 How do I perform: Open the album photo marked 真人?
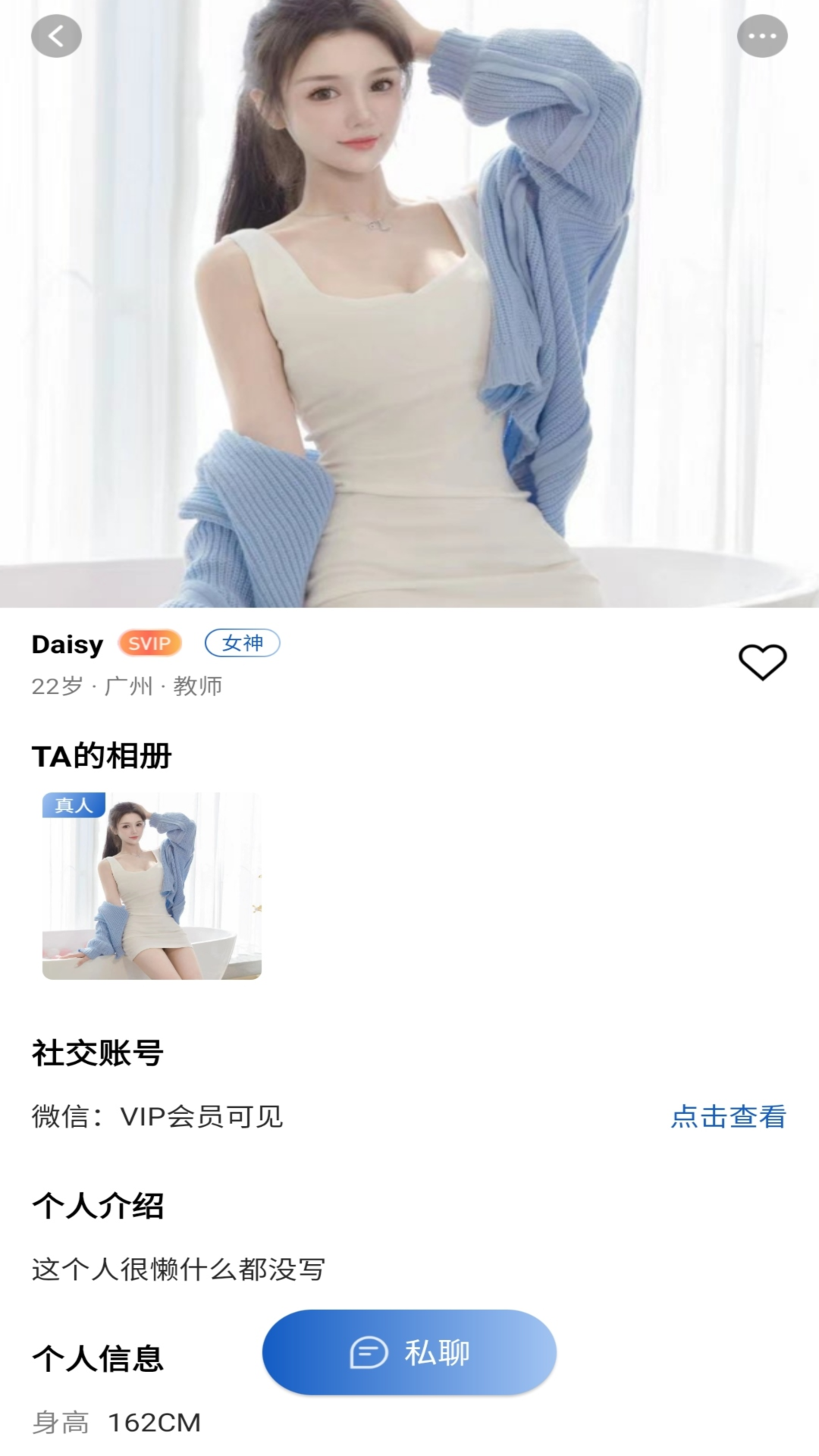point(152,886)
